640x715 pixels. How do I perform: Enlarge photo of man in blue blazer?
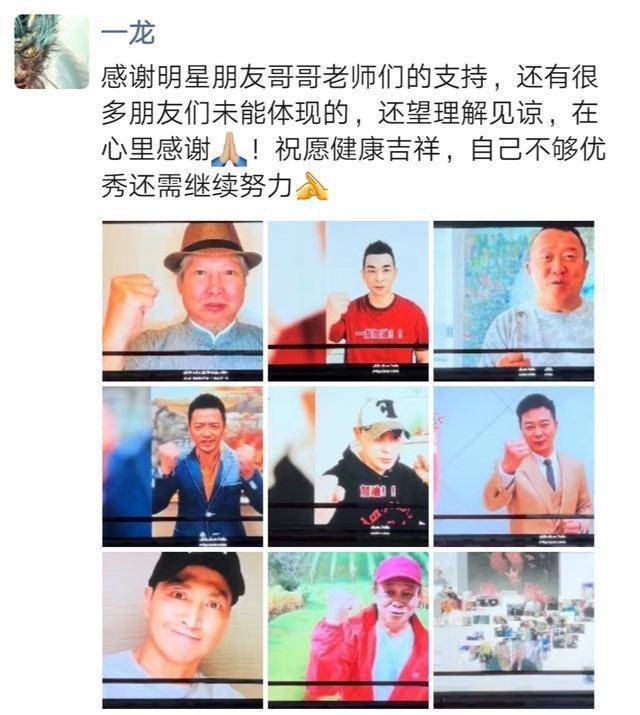pos(183,465)
